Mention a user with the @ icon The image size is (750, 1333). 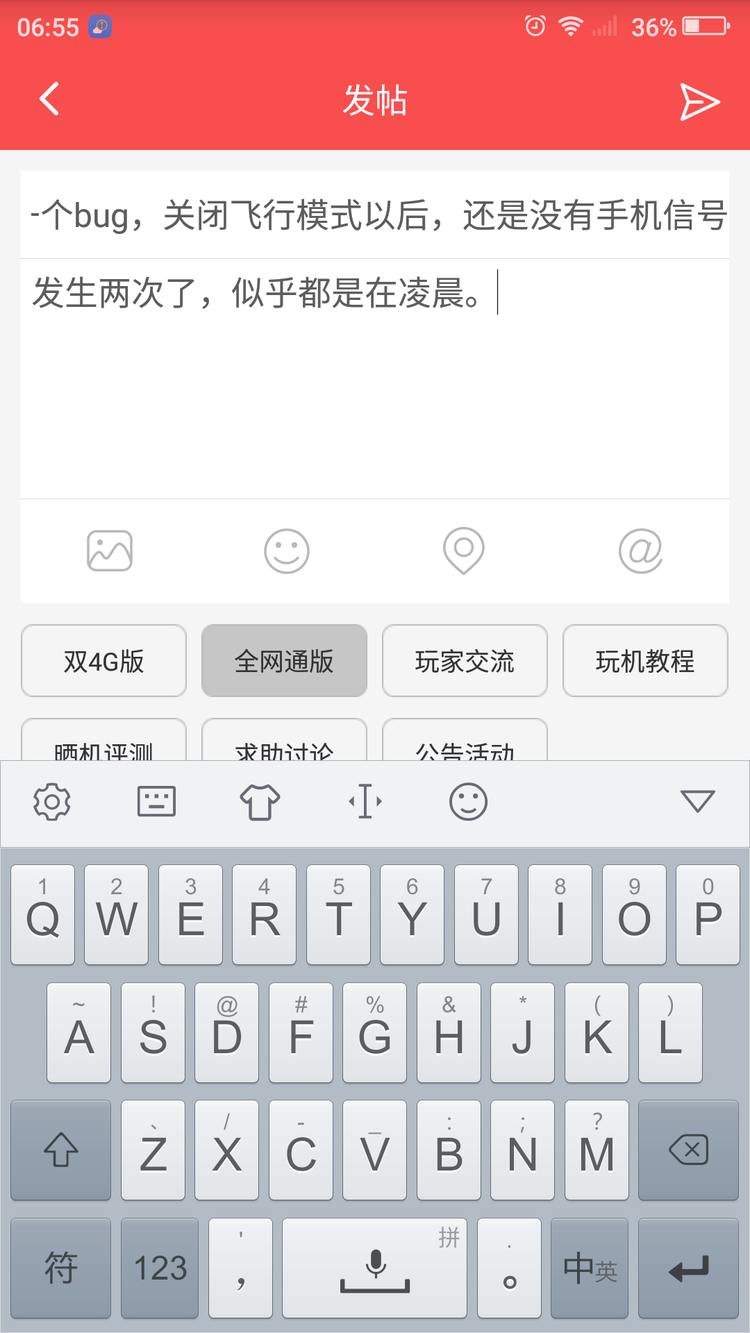pos(640,551)
